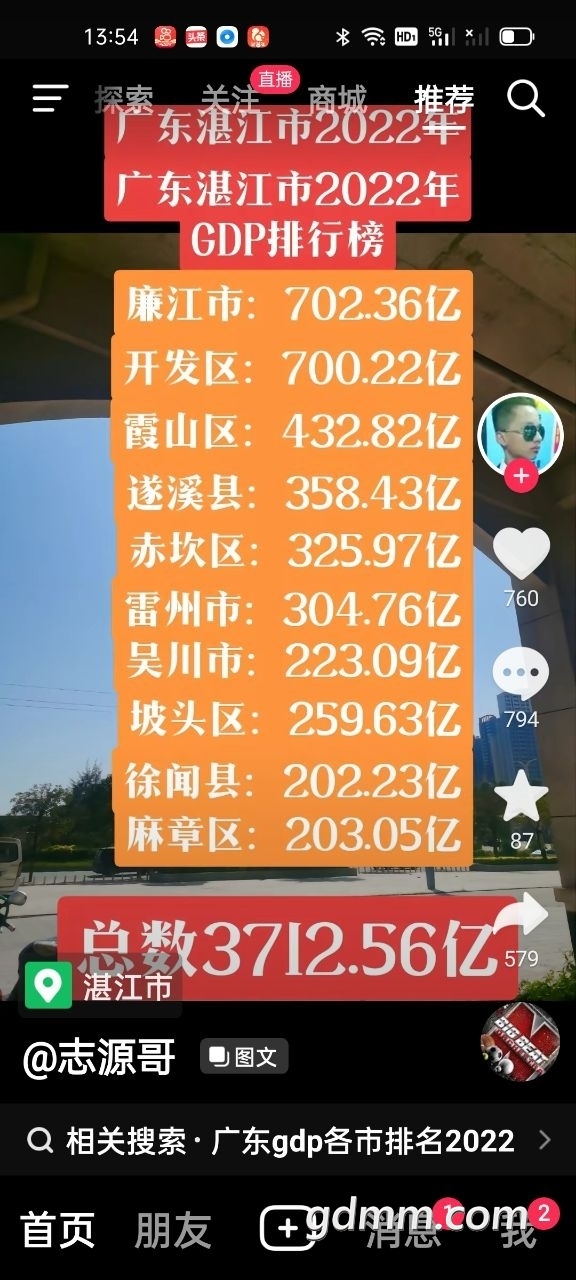Open the 湛江市 location tag
Screen dimensions: 576x1280
(100, 987)
